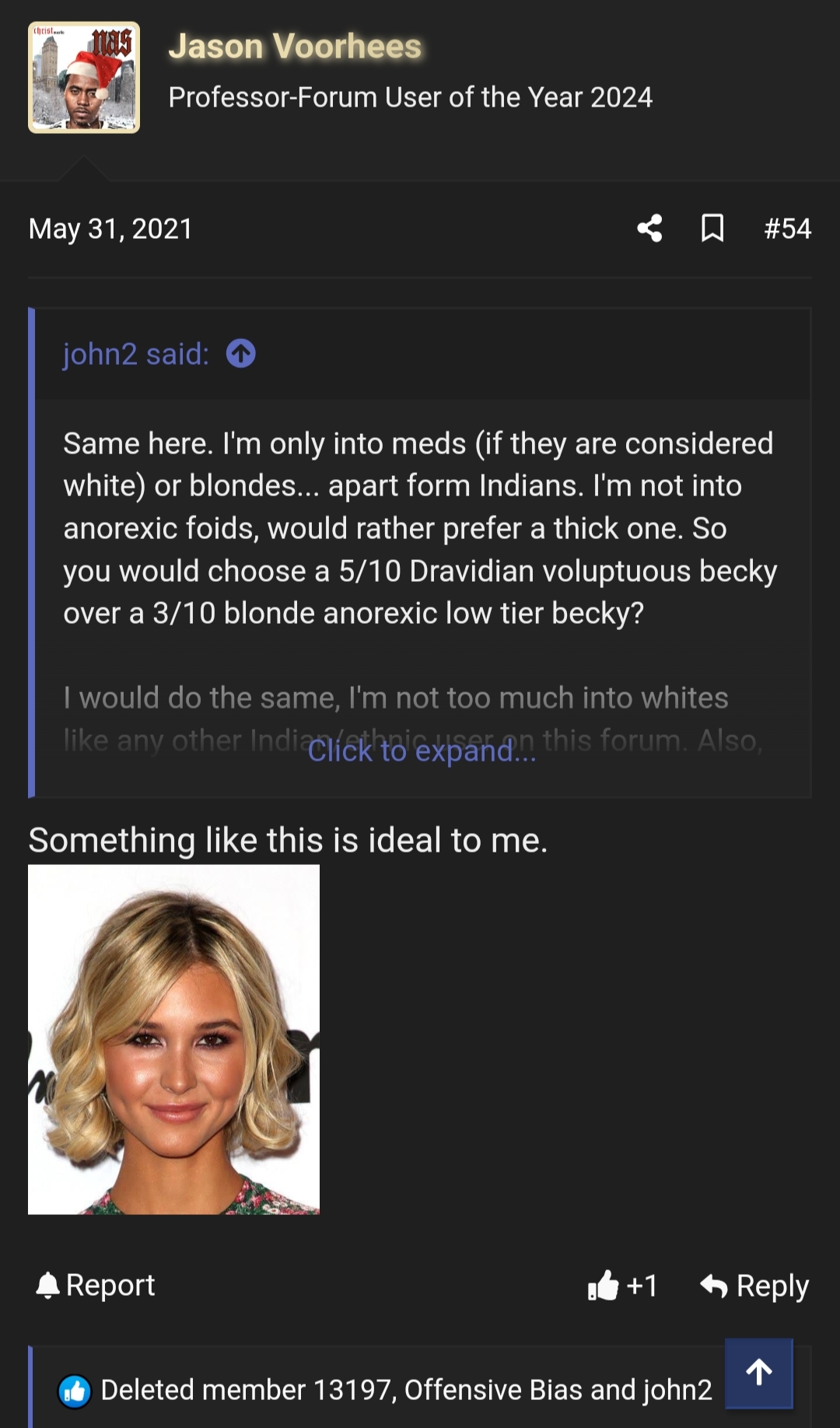The height and width of the screenshot is (1428, 840).
Task: Open Jason Voorhees' profile avatar
Action: (x=84, y=77)
